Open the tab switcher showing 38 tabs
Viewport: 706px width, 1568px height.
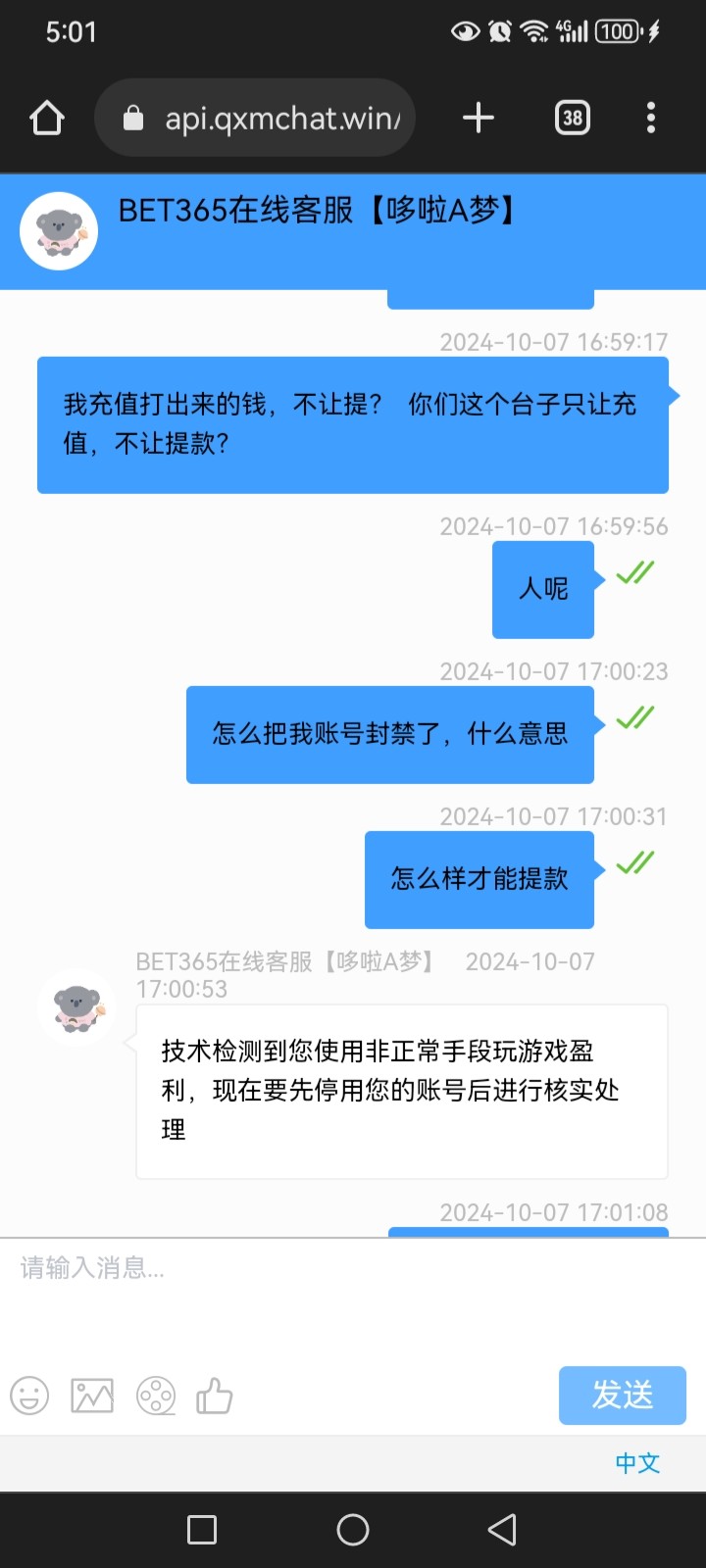(572, 117)
